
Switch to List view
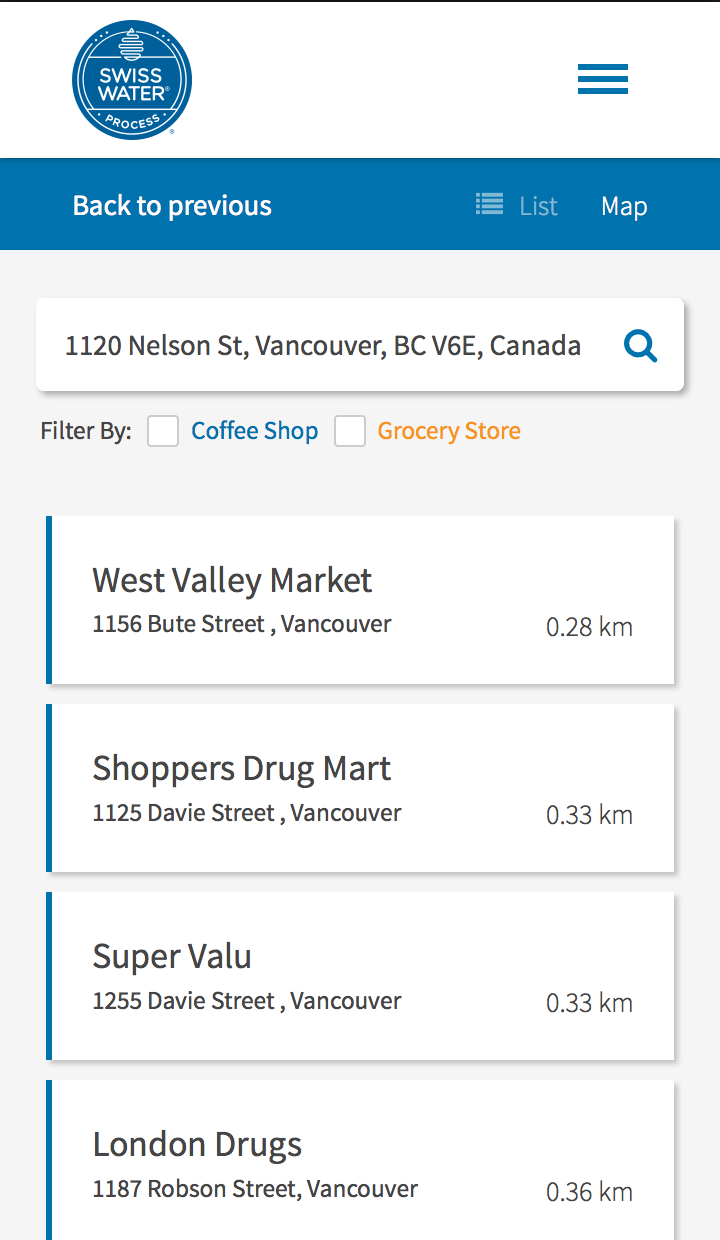[x=517, y=206]
